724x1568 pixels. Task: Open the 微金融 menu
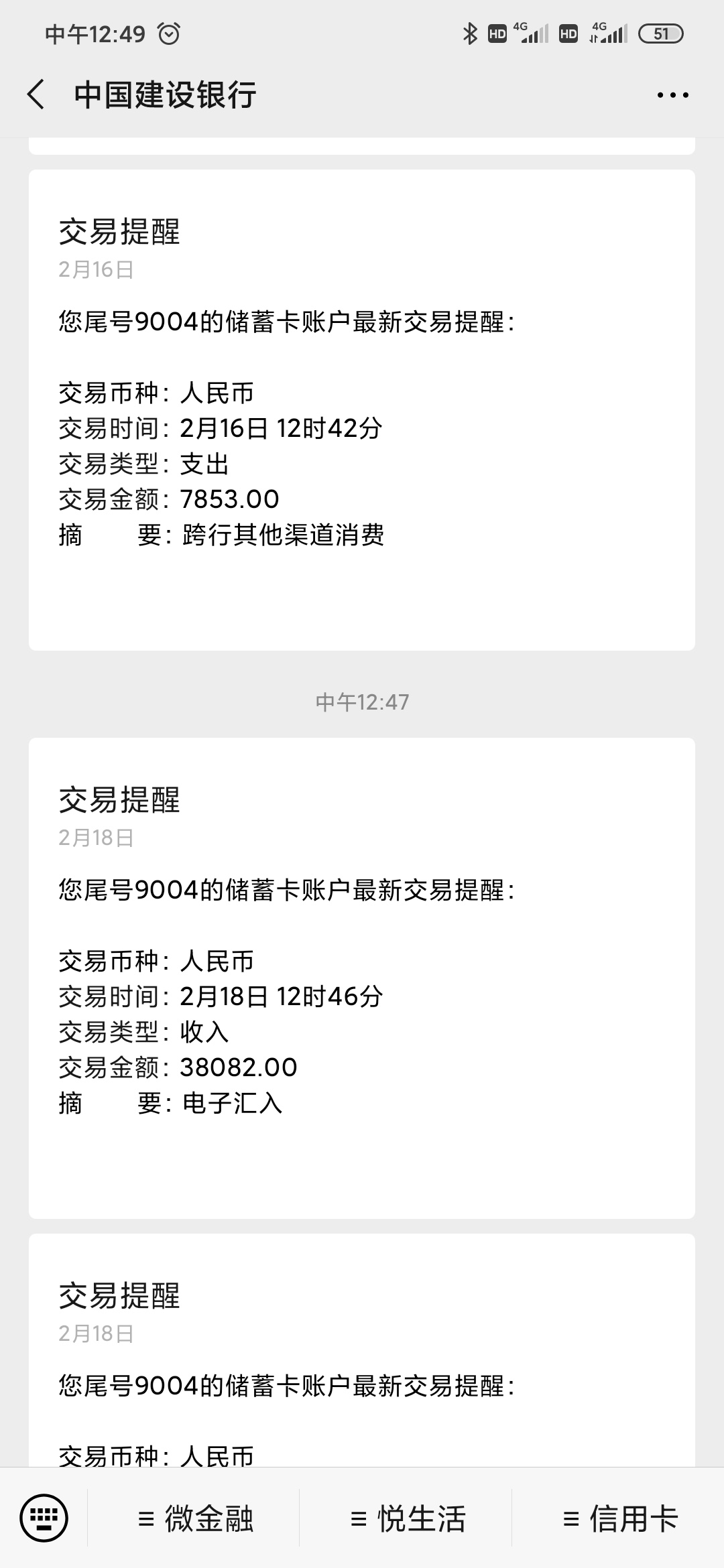(x=194, y=1518)
